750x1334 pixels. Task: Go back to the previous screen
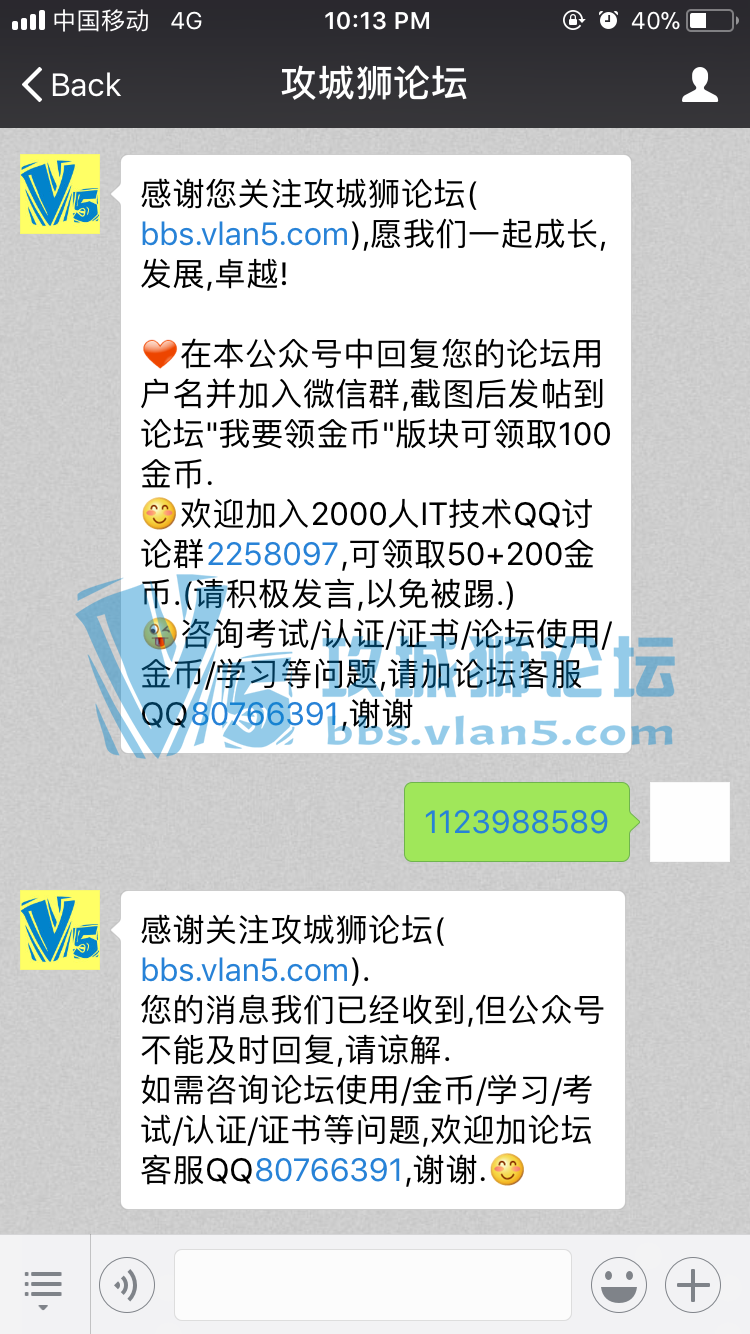(x=72, y=85)
